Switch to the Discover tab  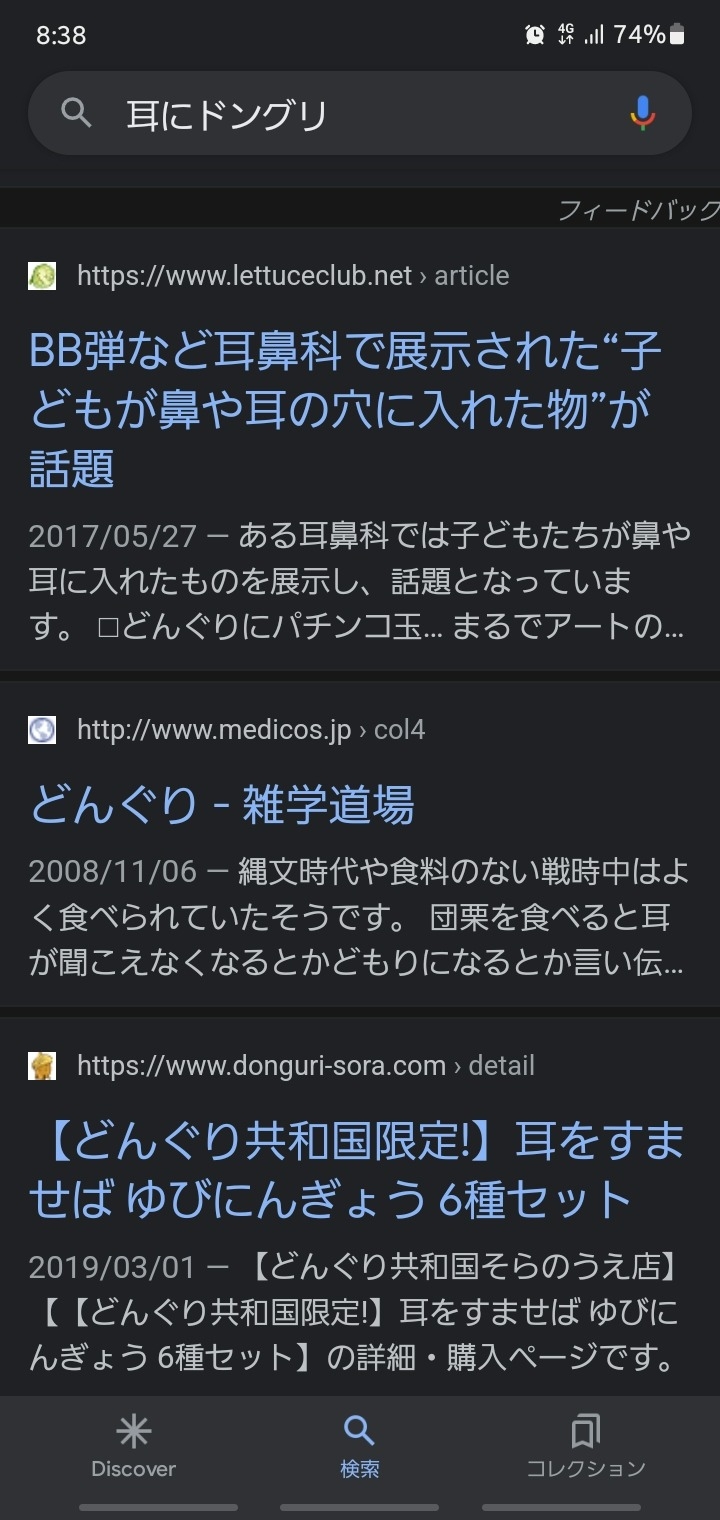tap(133, 1446)
